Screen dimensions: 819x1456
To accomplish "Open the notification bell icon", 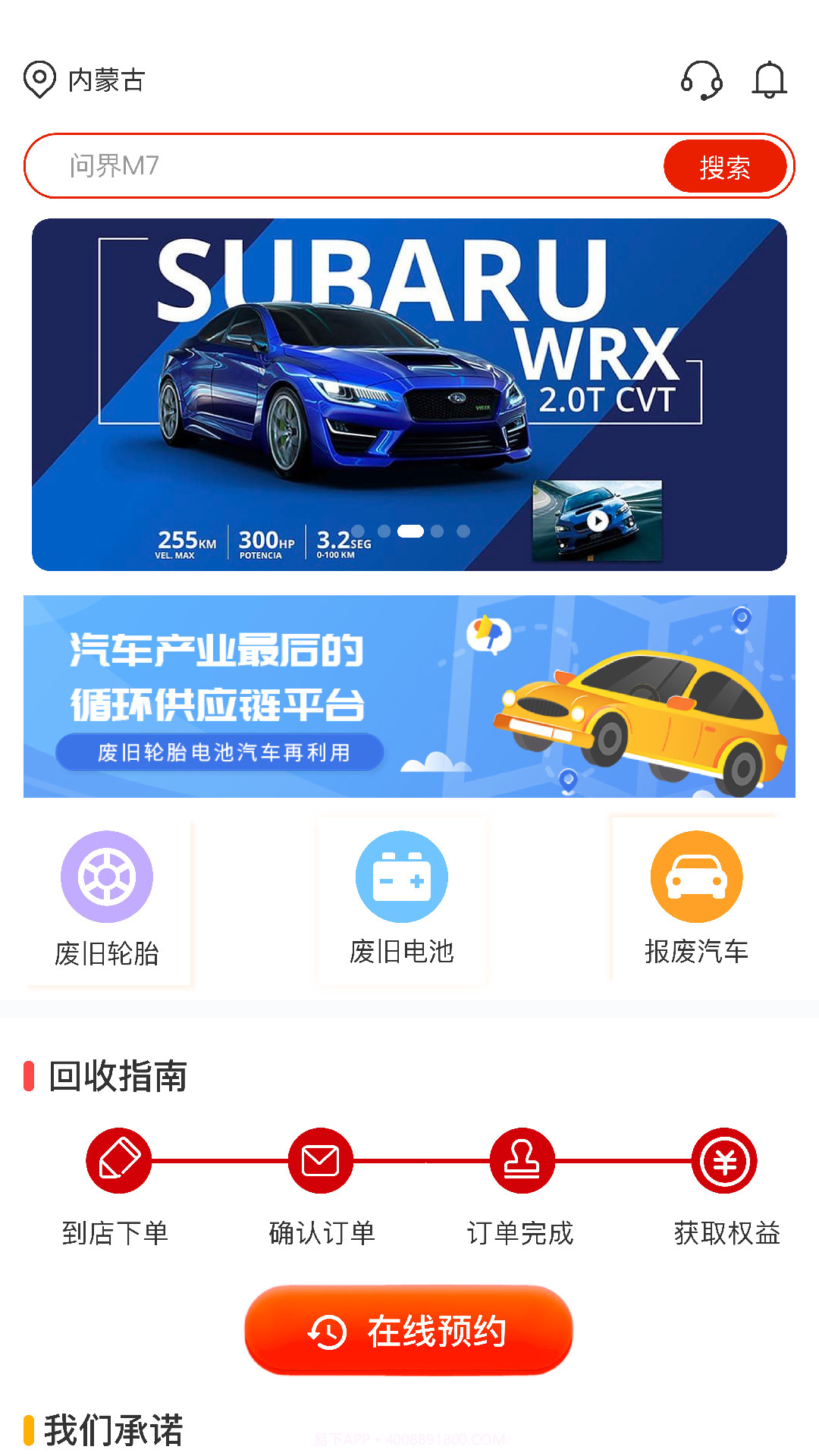I will click(x=769, y=80).
